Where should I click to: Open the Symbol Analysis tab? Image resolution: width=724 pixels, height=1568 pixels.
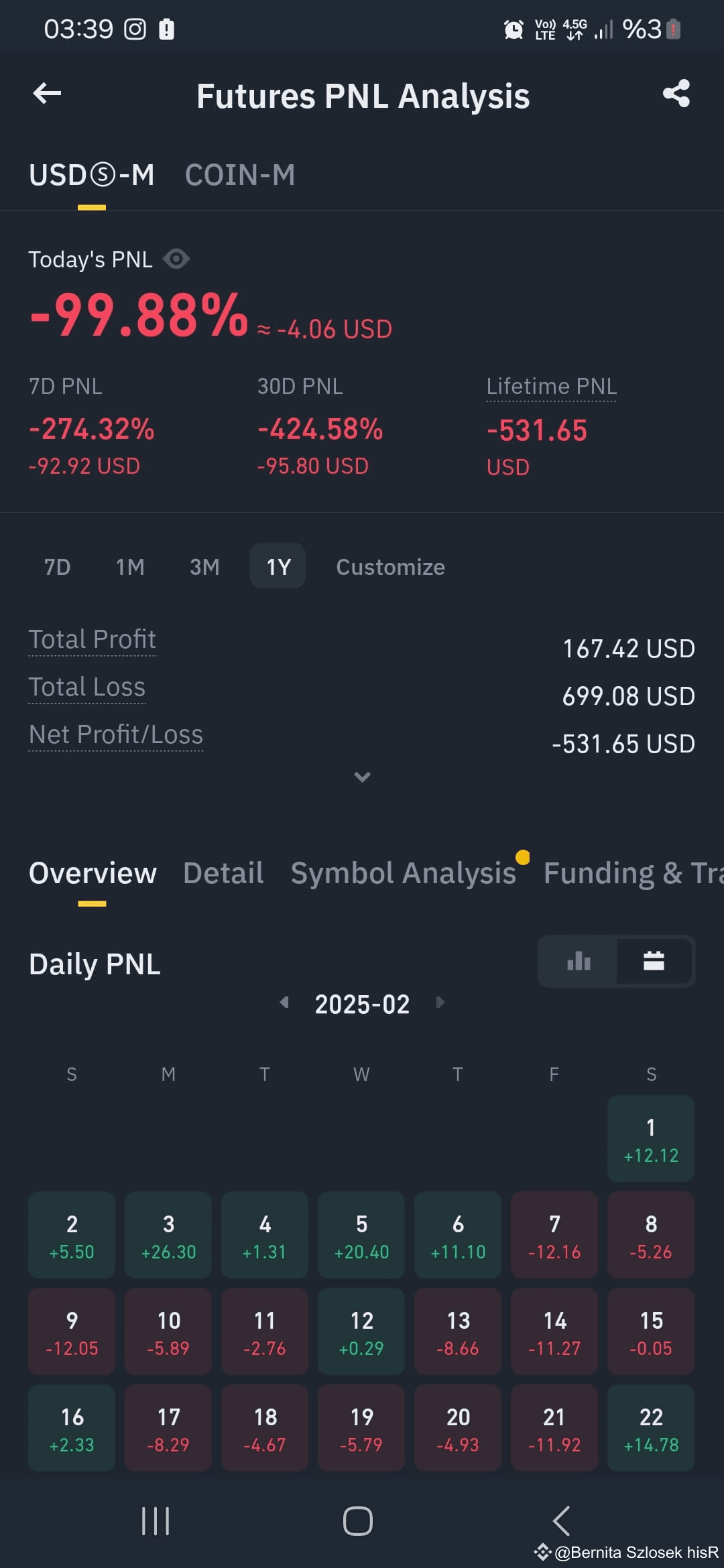403,873
